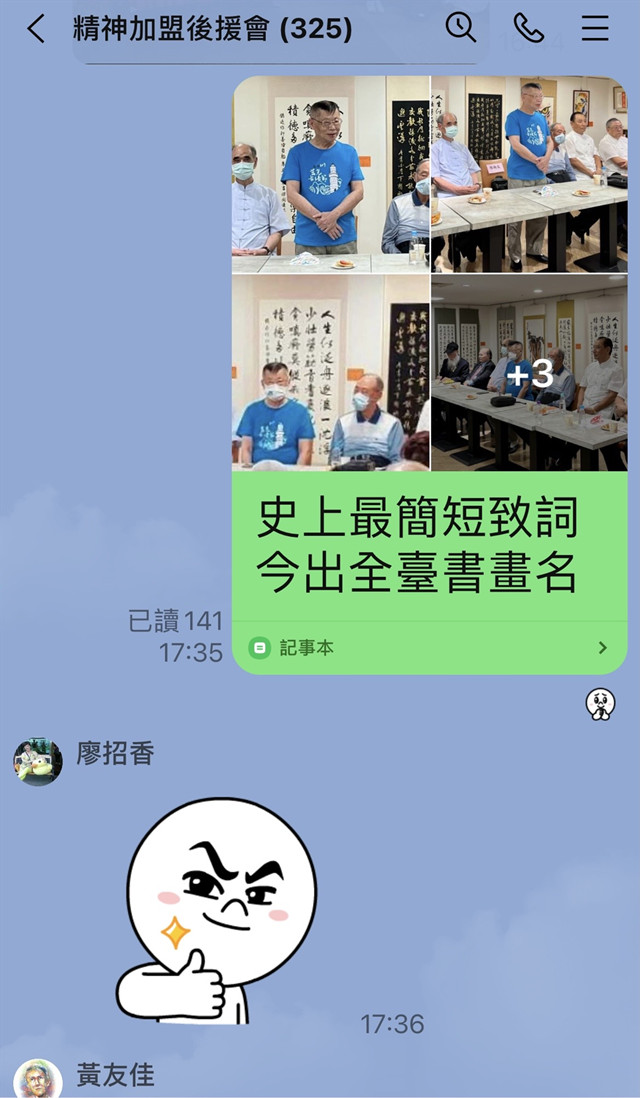Go back to the chat list
The width and height of the screenshot is (640, 1098).
(36, 29)
